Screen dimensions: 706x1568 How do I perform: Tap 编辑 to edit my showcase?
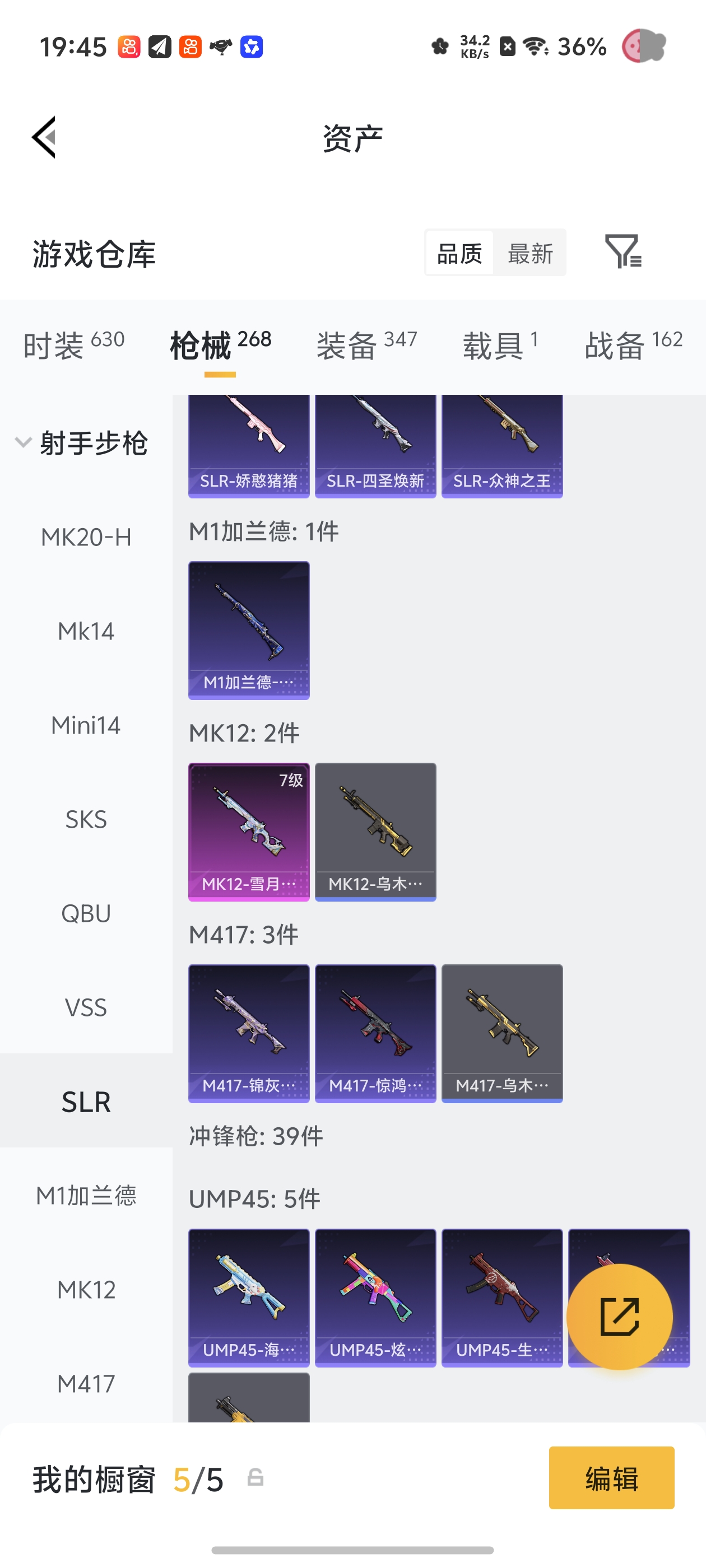[611, 1478]
